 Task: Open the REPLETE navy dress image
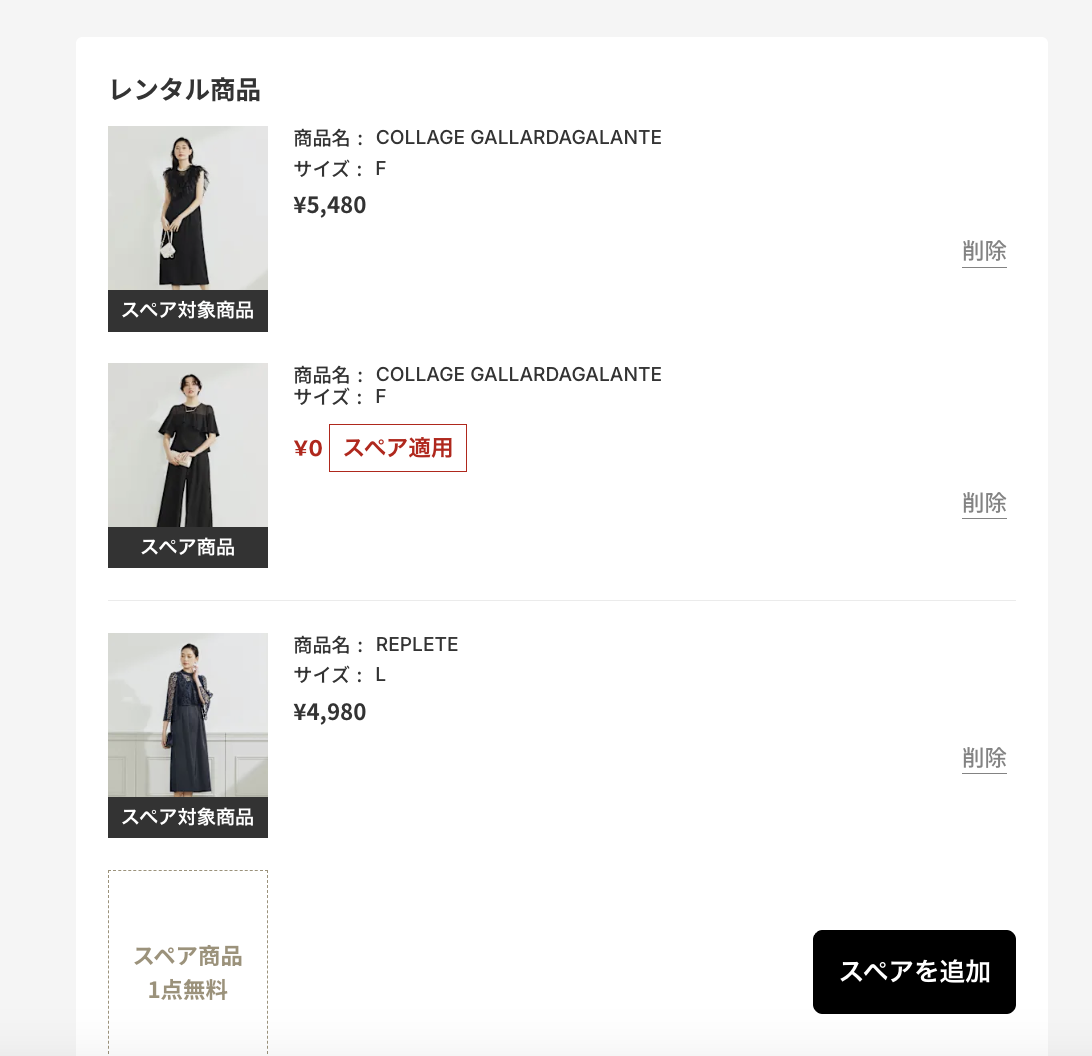pos(188,715)
